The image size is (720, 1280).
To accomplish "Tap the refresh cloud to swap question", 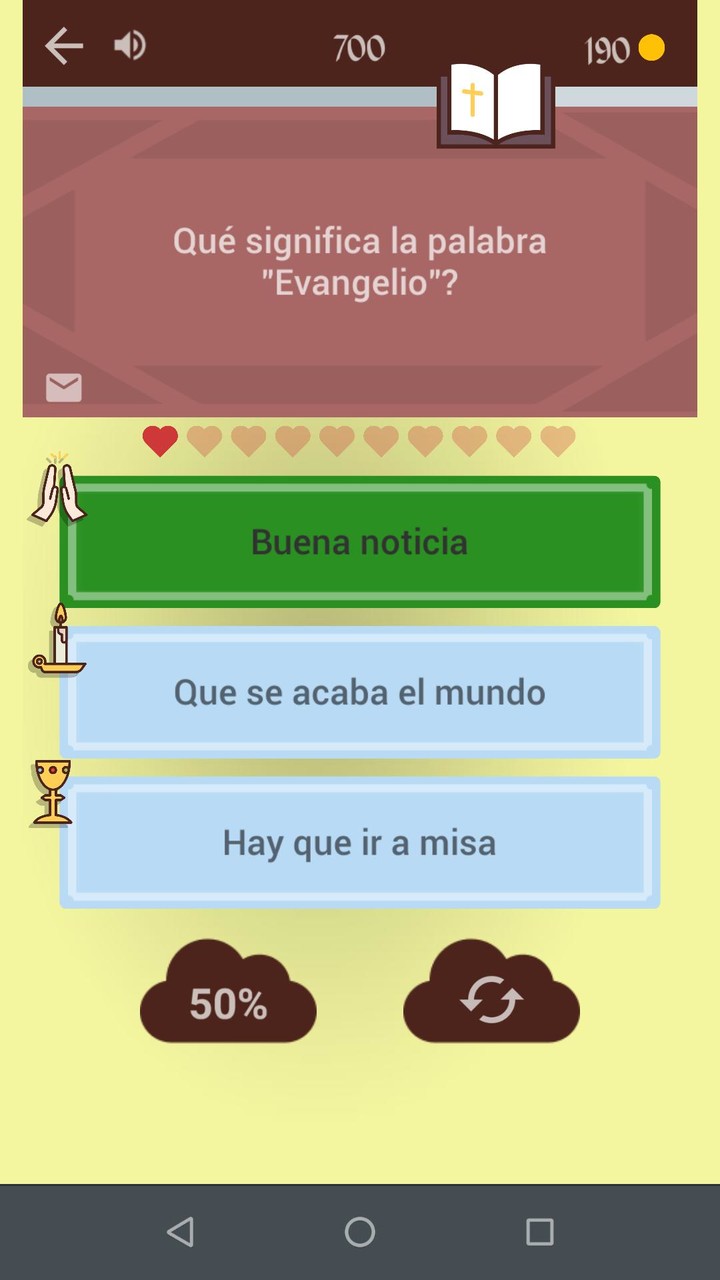I will pos(492,998).
